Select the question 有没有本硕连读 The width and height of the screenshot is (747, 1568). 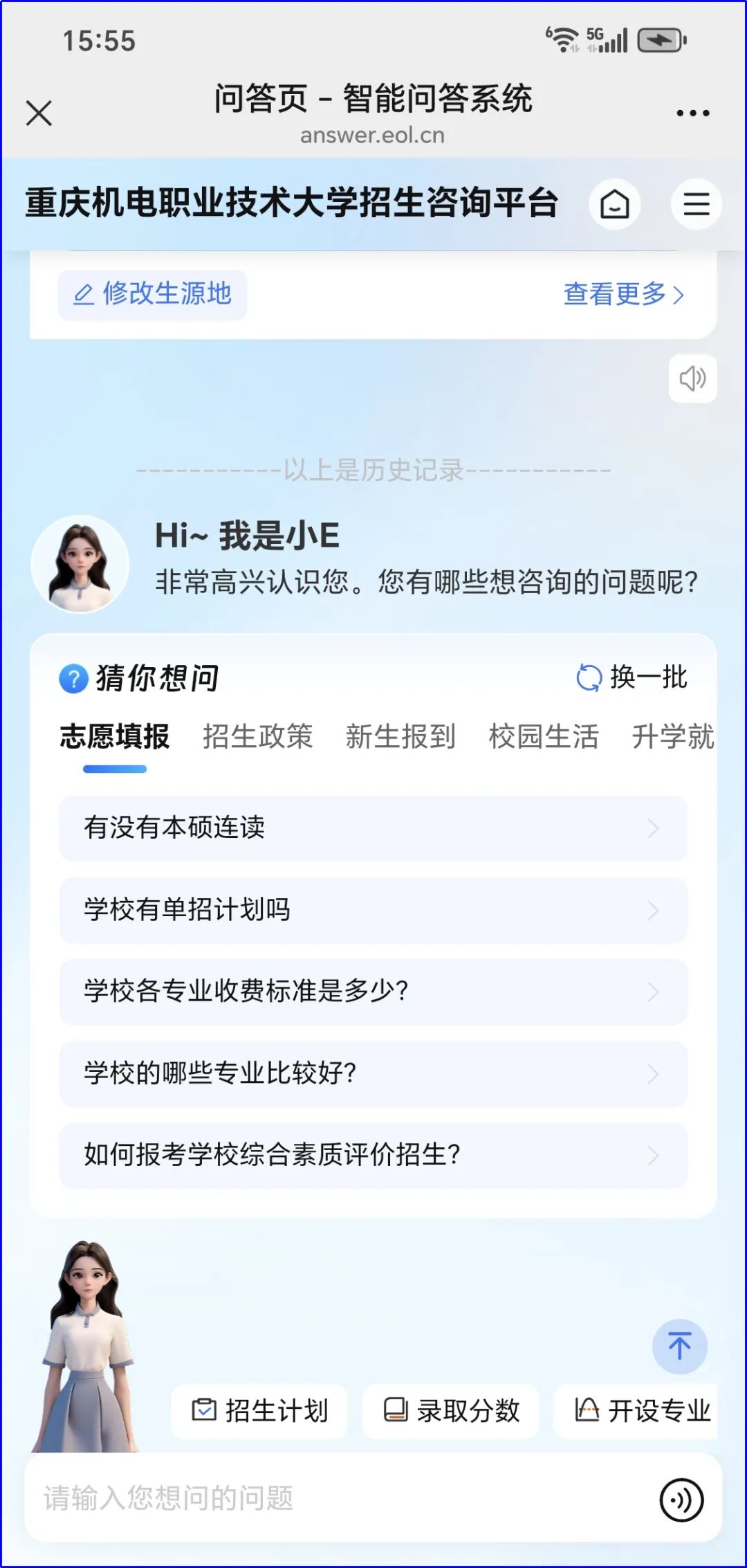(x=373, y=828)
